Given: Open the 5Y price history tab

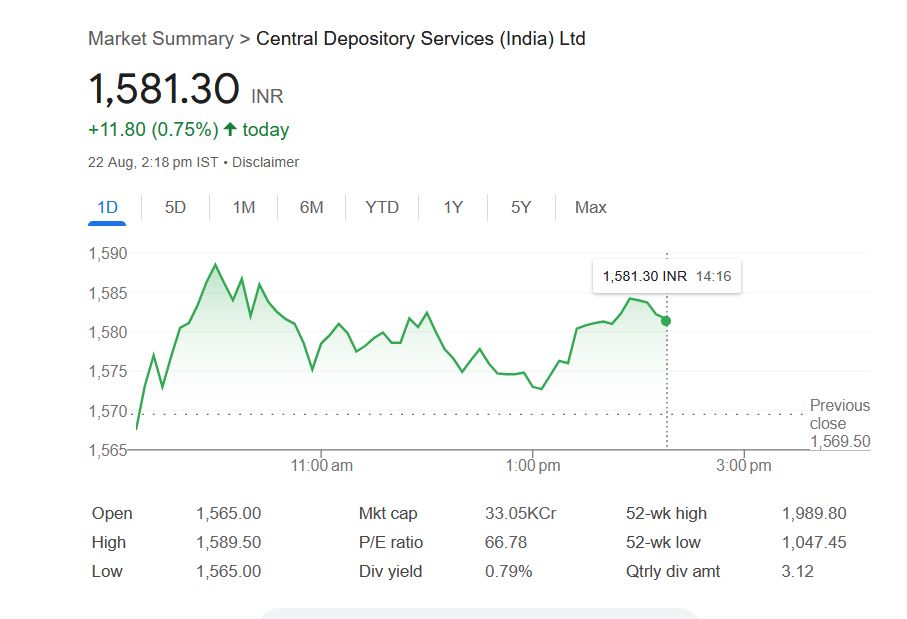Looking at the screenshot, I should click(521, 208).
